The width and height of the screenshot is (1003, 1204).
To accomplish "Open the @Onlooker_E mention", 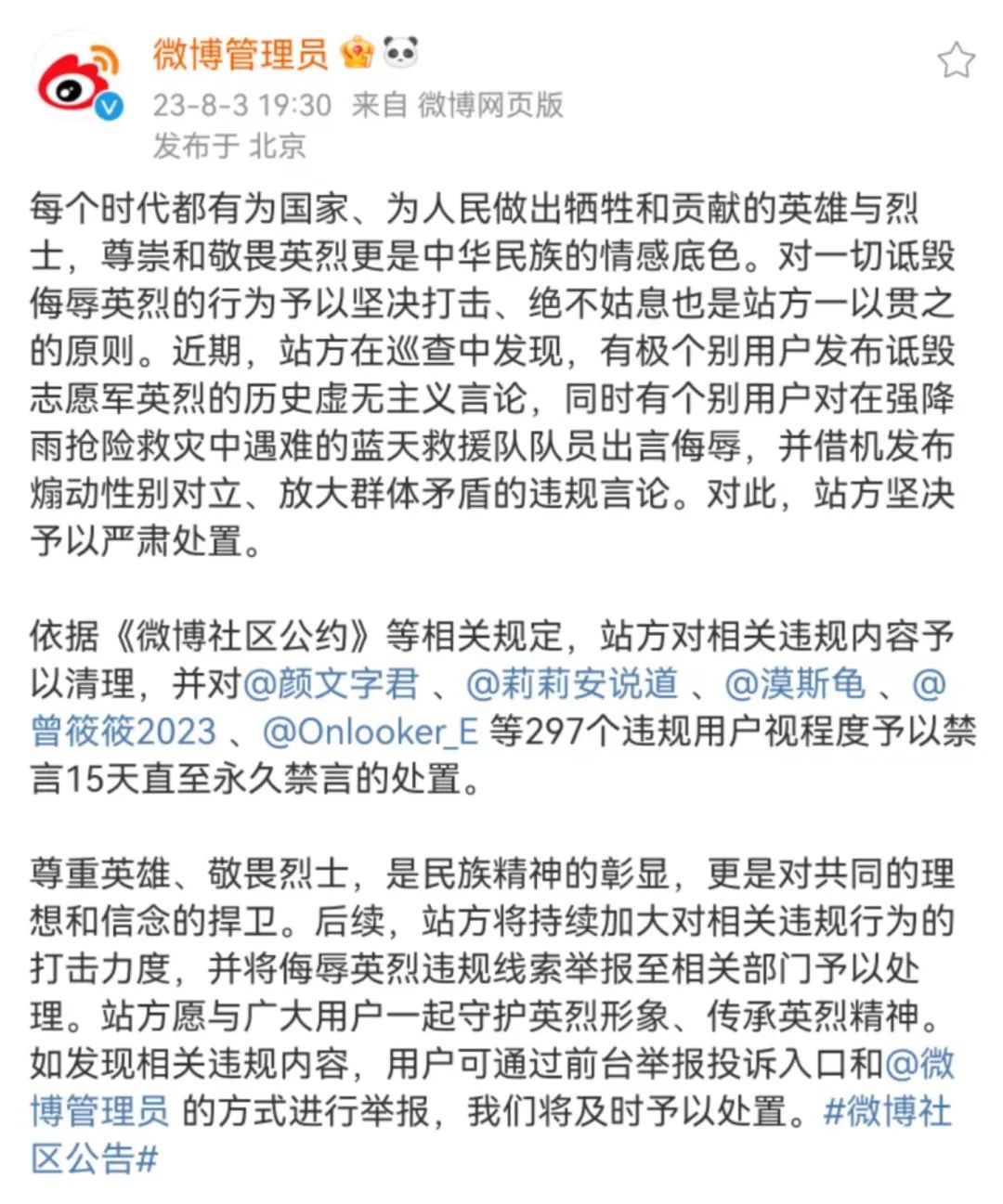I will click(x=371, y=731).
